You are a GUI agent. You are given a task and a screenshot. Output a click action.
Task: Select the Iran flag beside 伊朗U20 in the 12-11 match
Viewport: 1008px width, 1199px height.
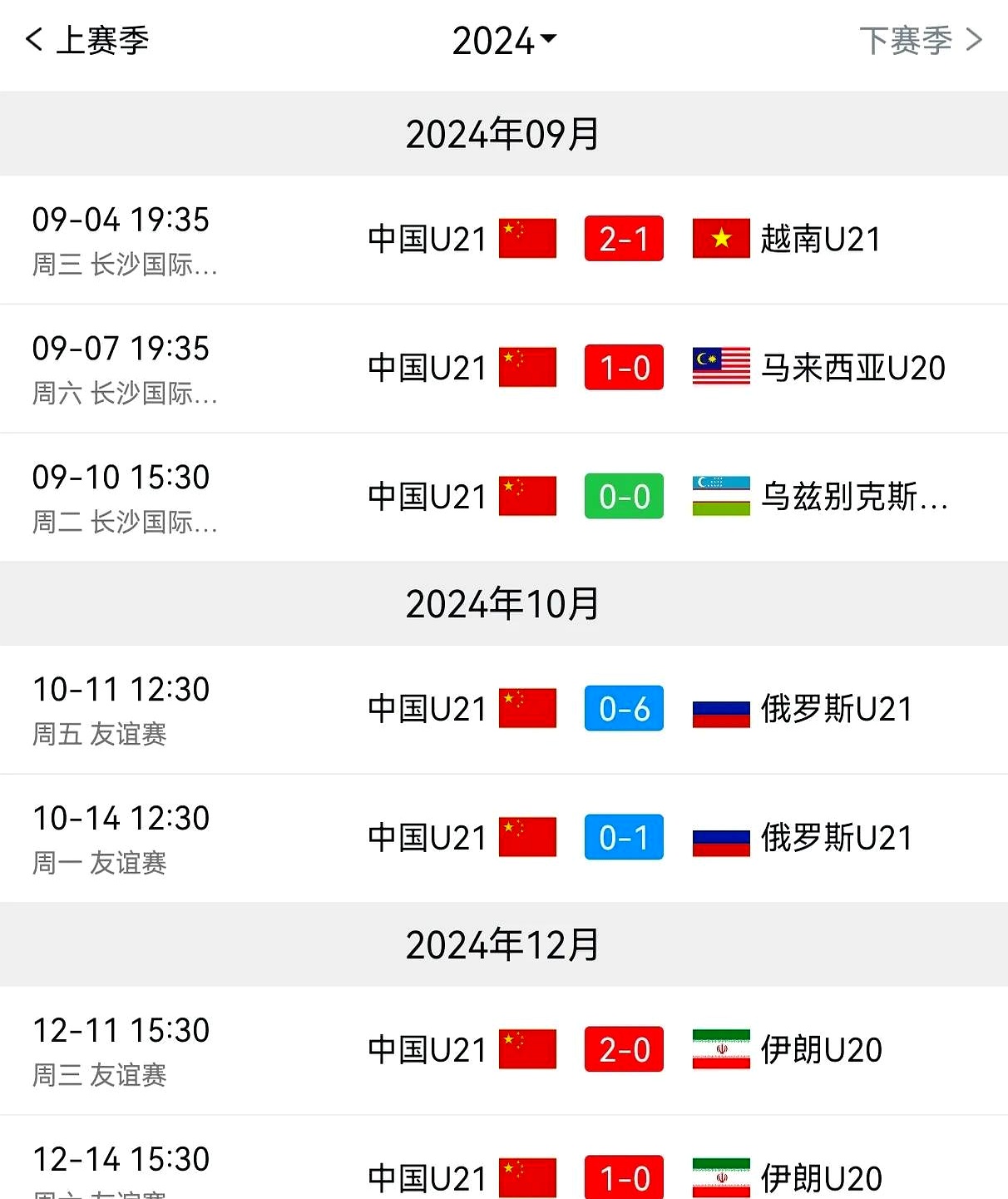coord(720,1050)
